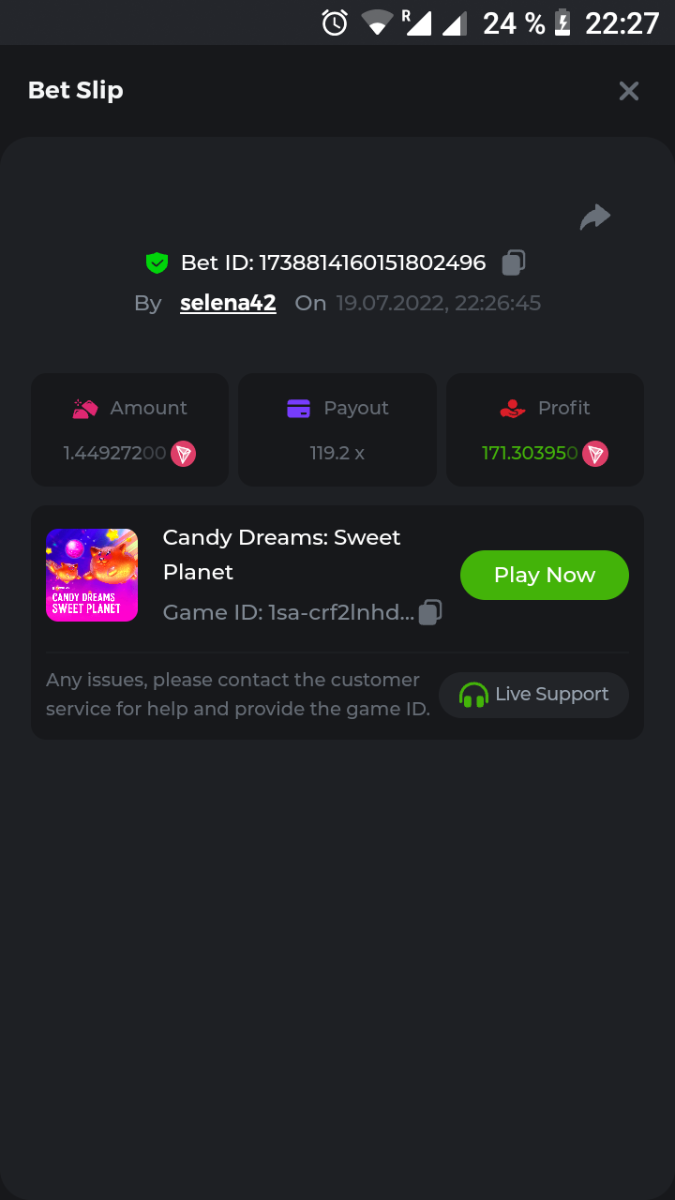Viewport: 675px width, 1200px height.
Task: Open selena42's profile link
Action: [228, 303]
